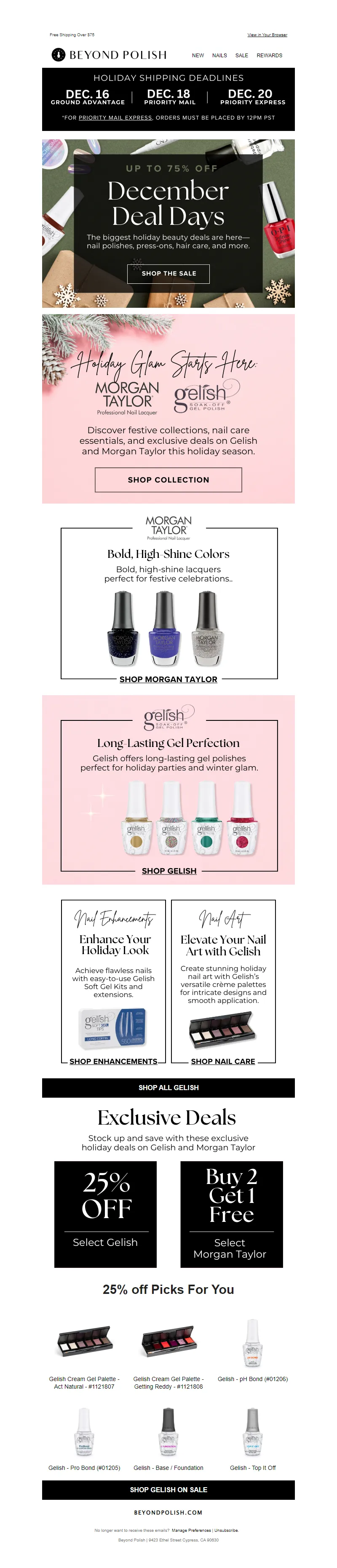Viewport: 337px width, 1568px height.
Task: Tap Shop All Gelish button
Action: click(168, 1087)
